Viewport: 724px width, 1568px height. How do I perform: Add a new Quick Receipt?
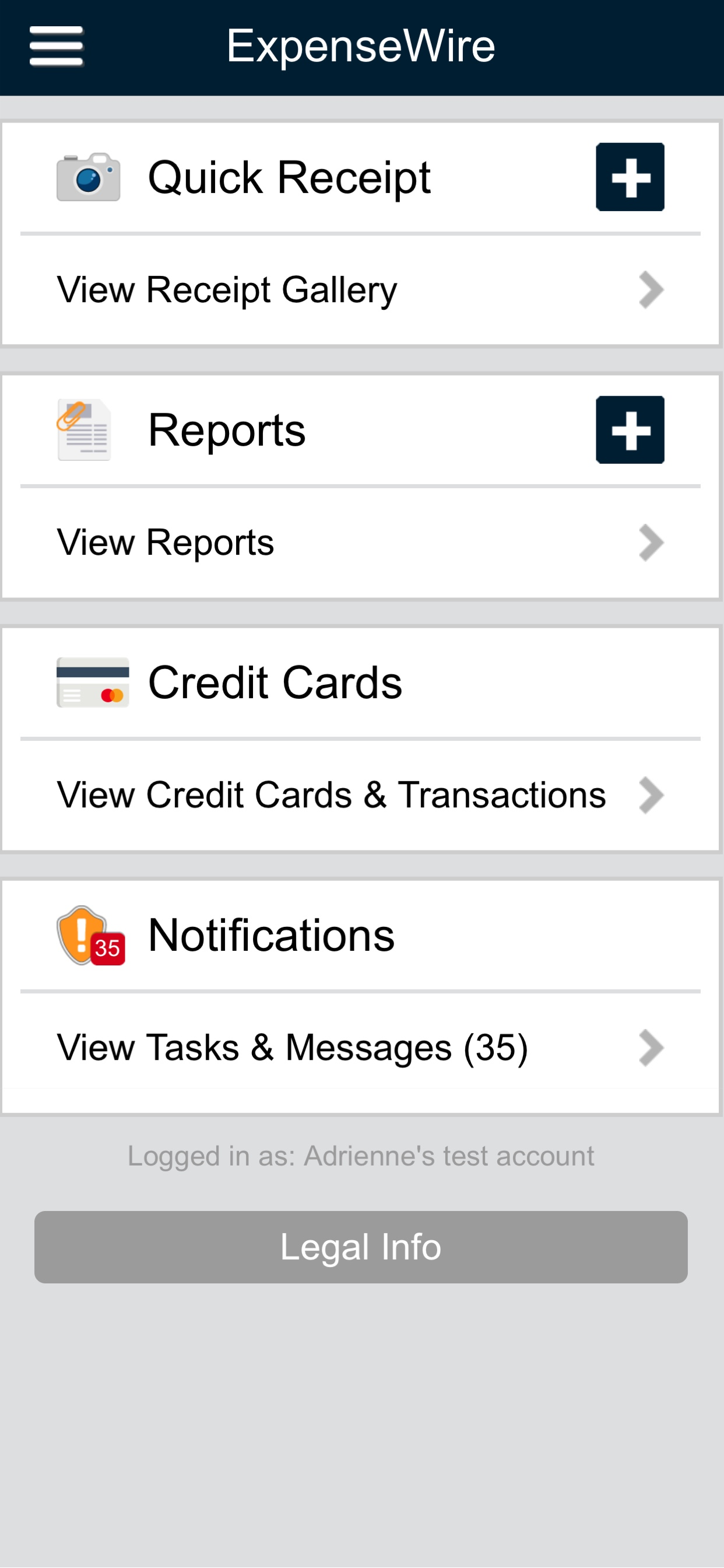click(630, 177)
